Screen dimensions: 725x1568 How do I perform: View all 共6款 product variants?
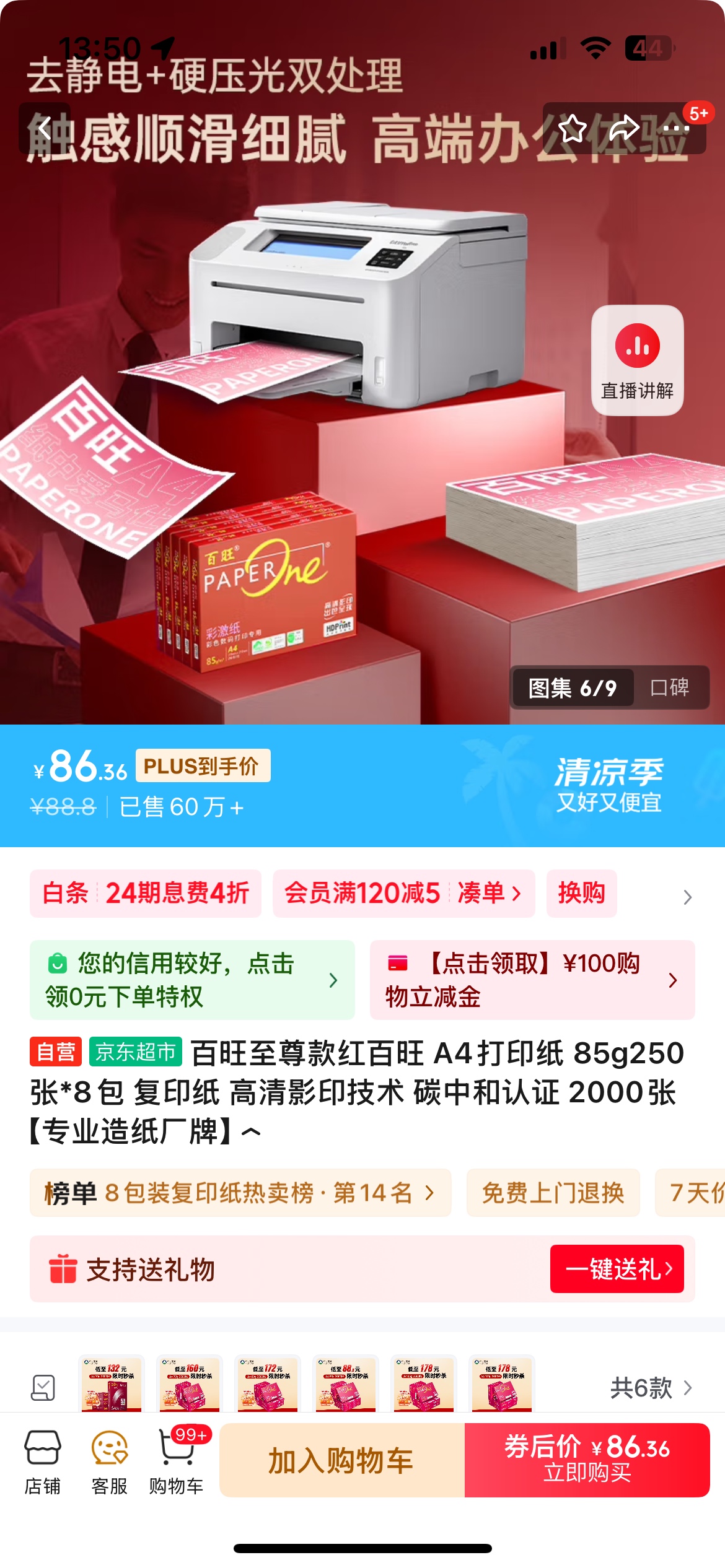651,1388
